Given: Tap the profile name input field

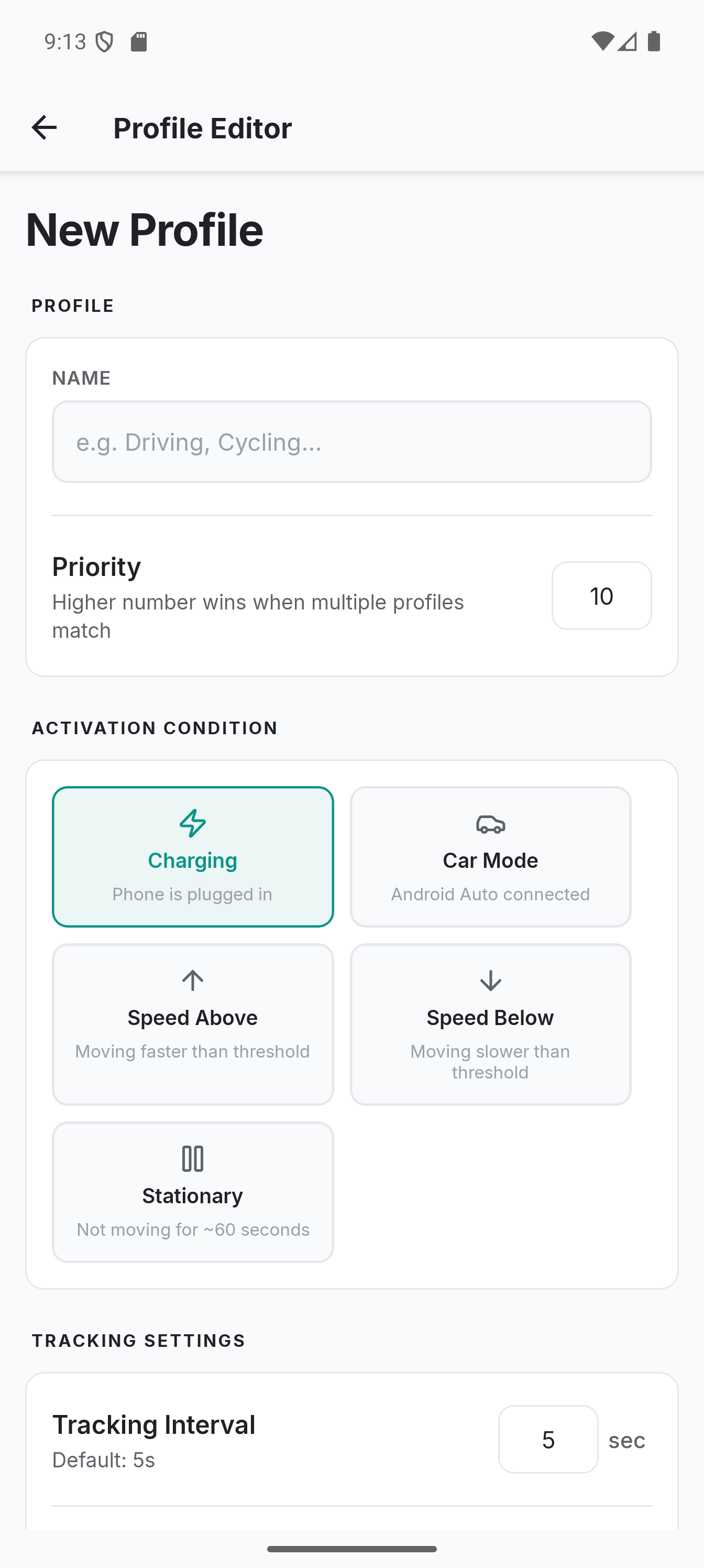Looking at the screenshot, I should [x=351, y=442].
